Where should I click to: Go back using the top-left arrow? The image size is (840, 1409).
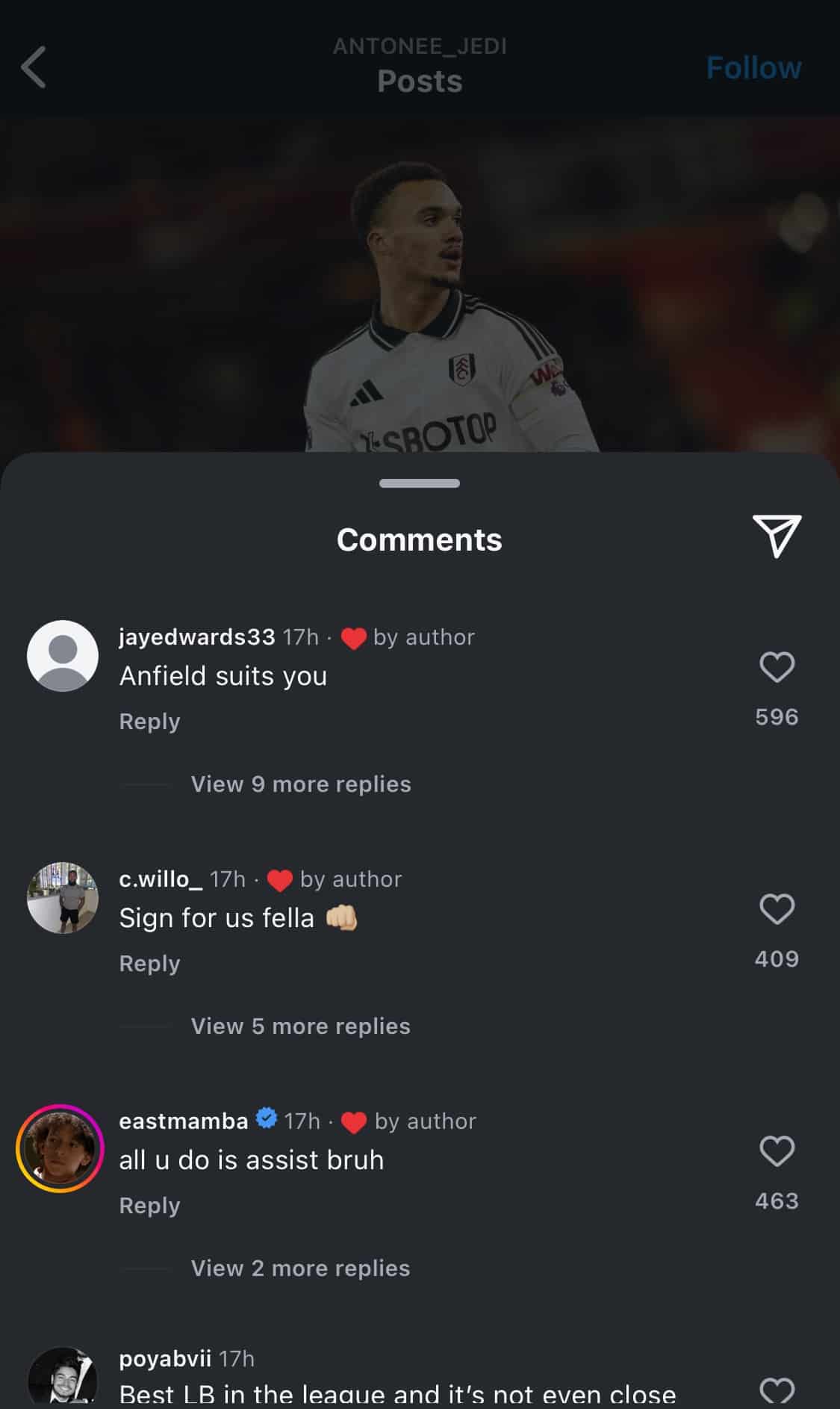34,67
